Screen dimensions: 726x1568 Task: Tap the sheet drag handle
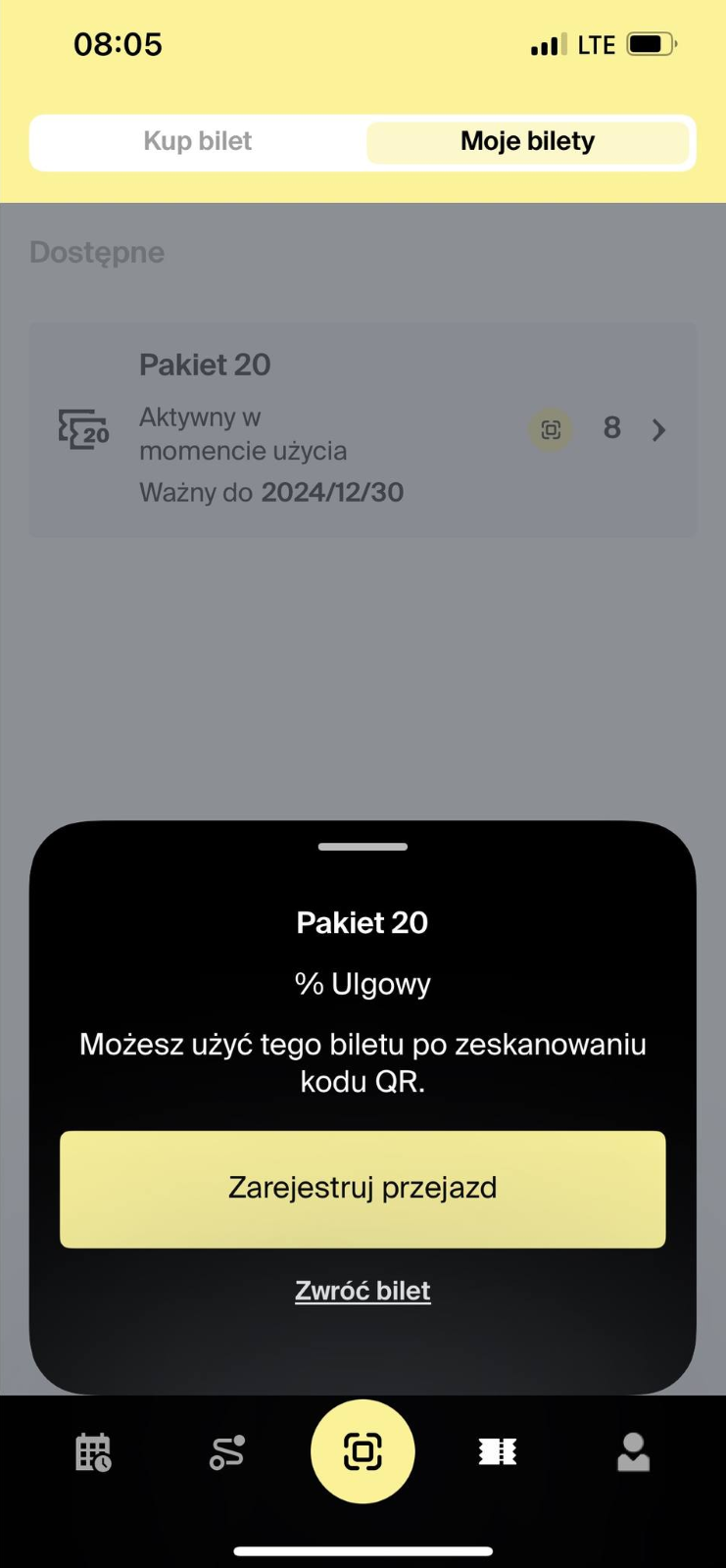coord(363,847)
